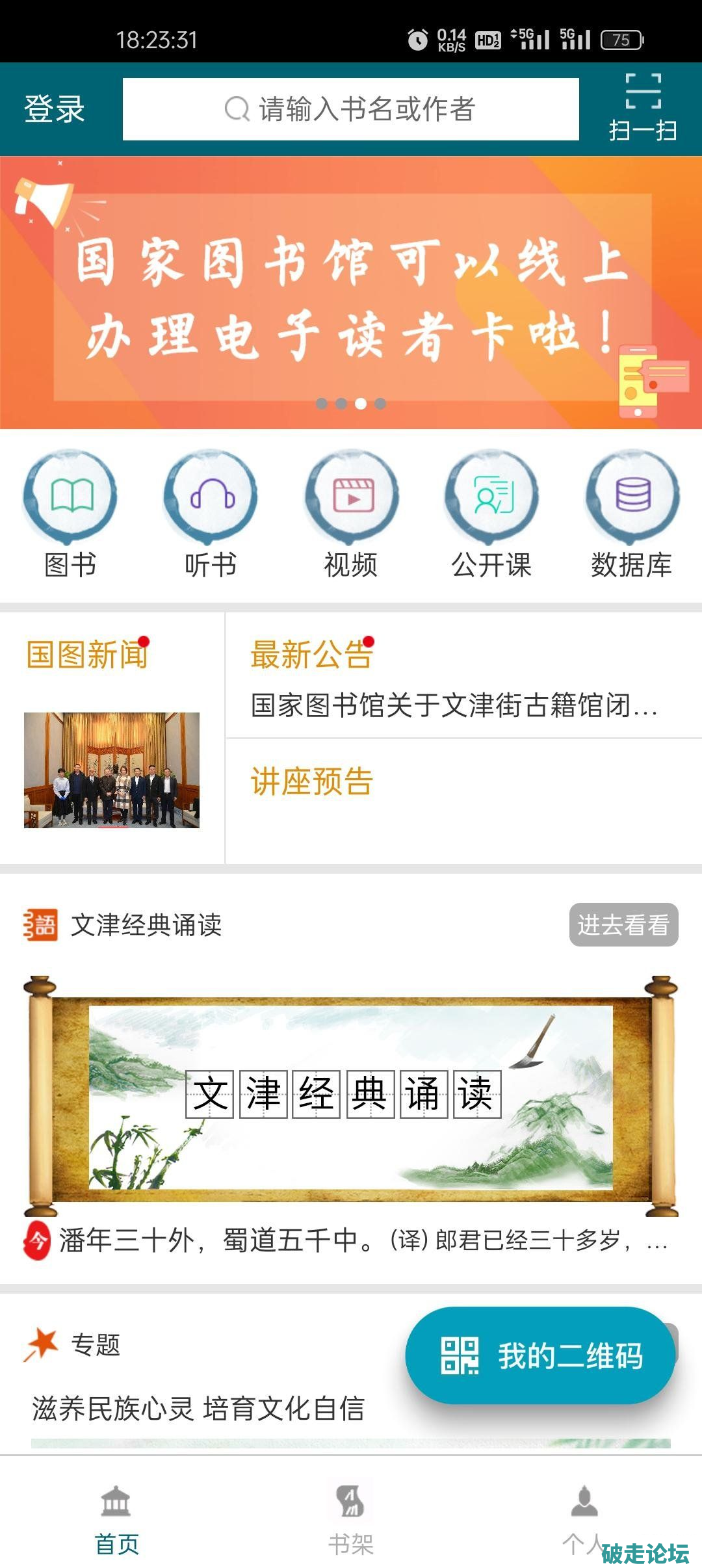Open the 最新公告 notice about 文津街古籍馆
The width and height of the screenshot is (702, 1568).
tap(455, 705)
